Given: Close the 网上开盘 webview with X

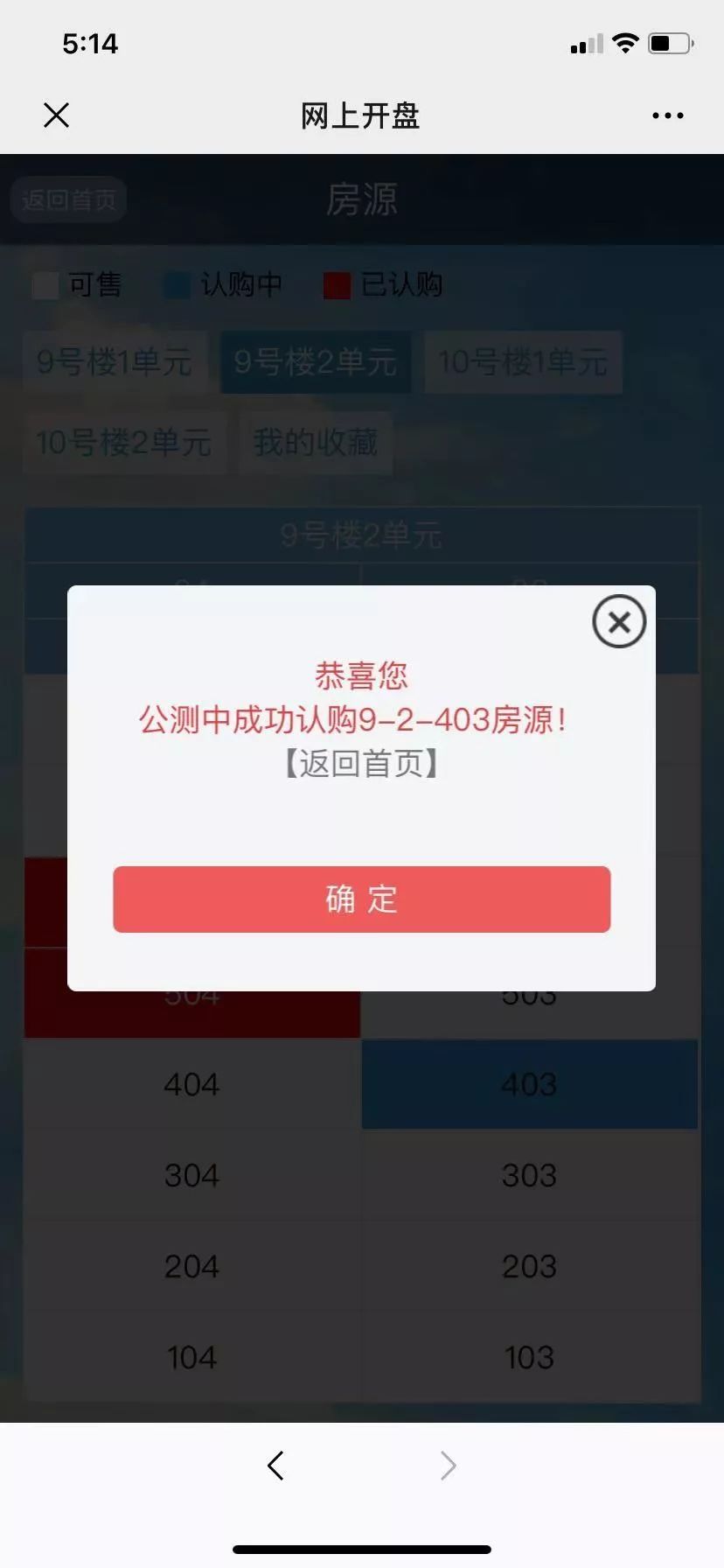Looking at the screenshot, I should [x=56, y=115].
